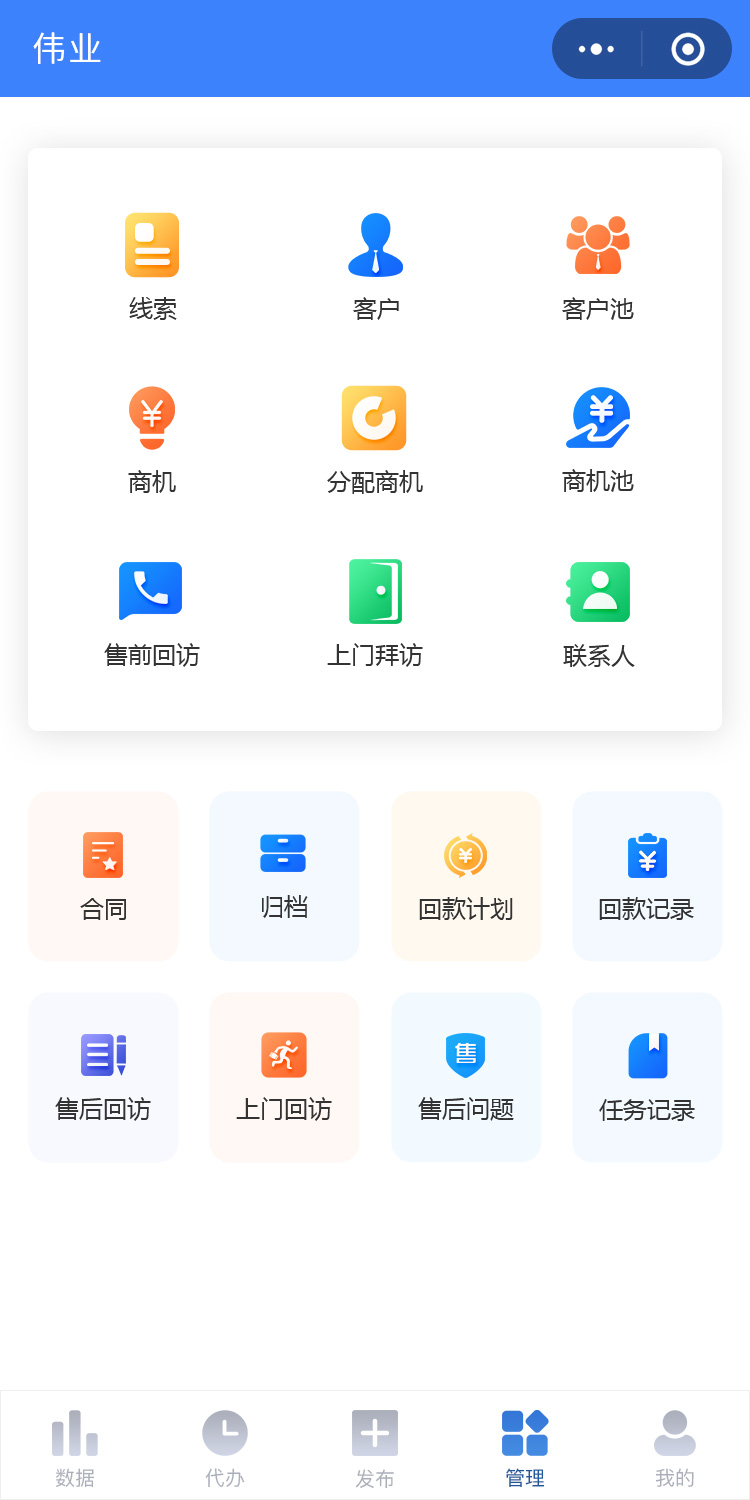Open the 合同 contracts card
The width and height of the screenshot is (750, 1500).
[x=103, y=876]
